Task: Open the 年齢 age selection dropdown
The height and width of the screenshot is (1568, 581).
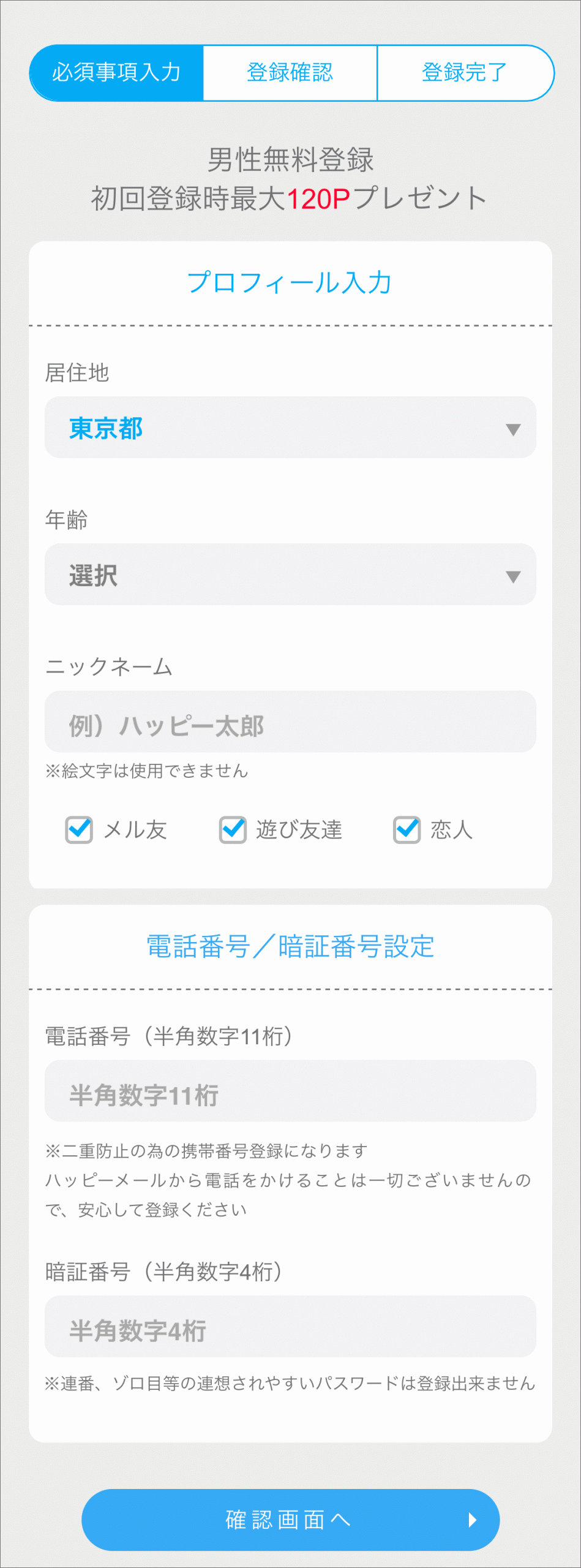Action: point(290,576)
